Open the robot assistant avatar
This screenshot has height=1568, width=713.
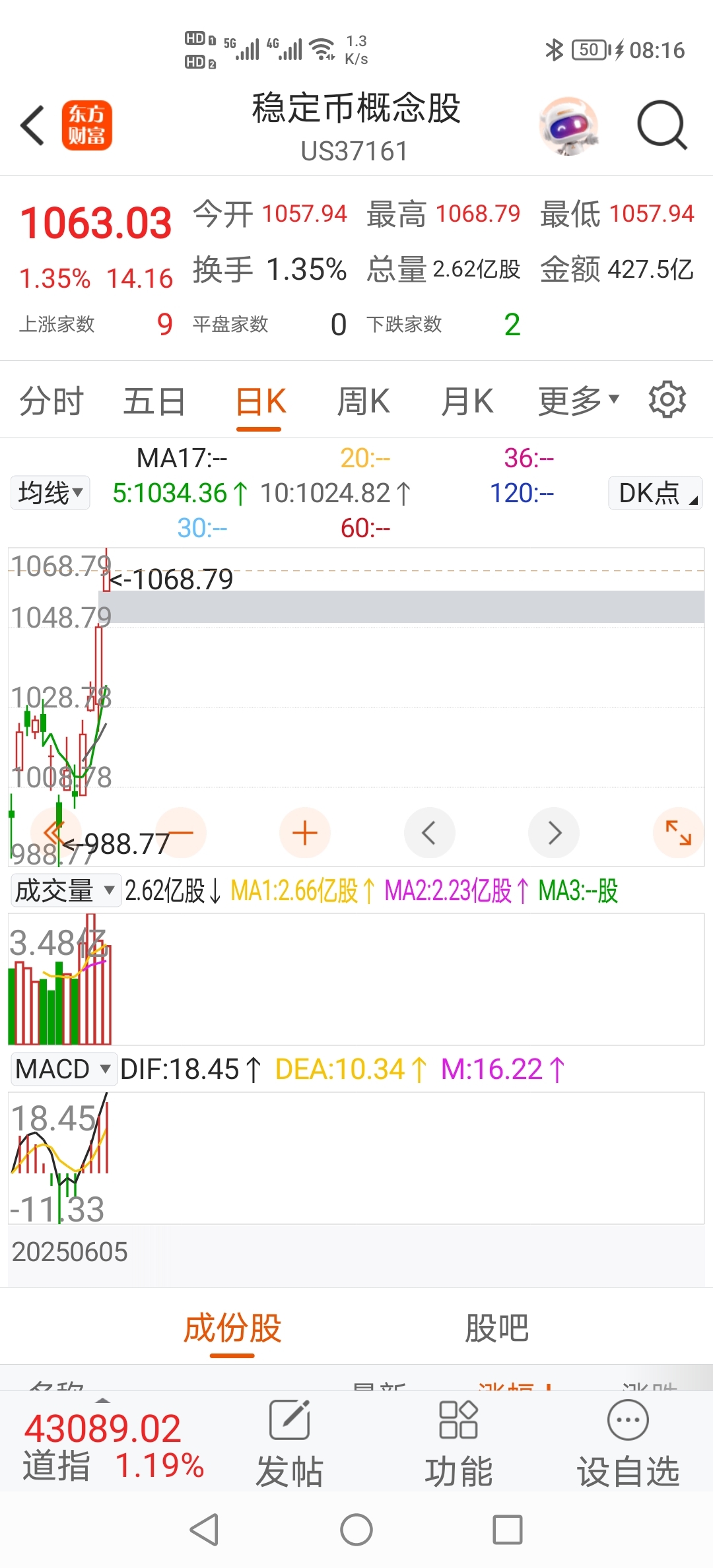(x=568, y=125)
